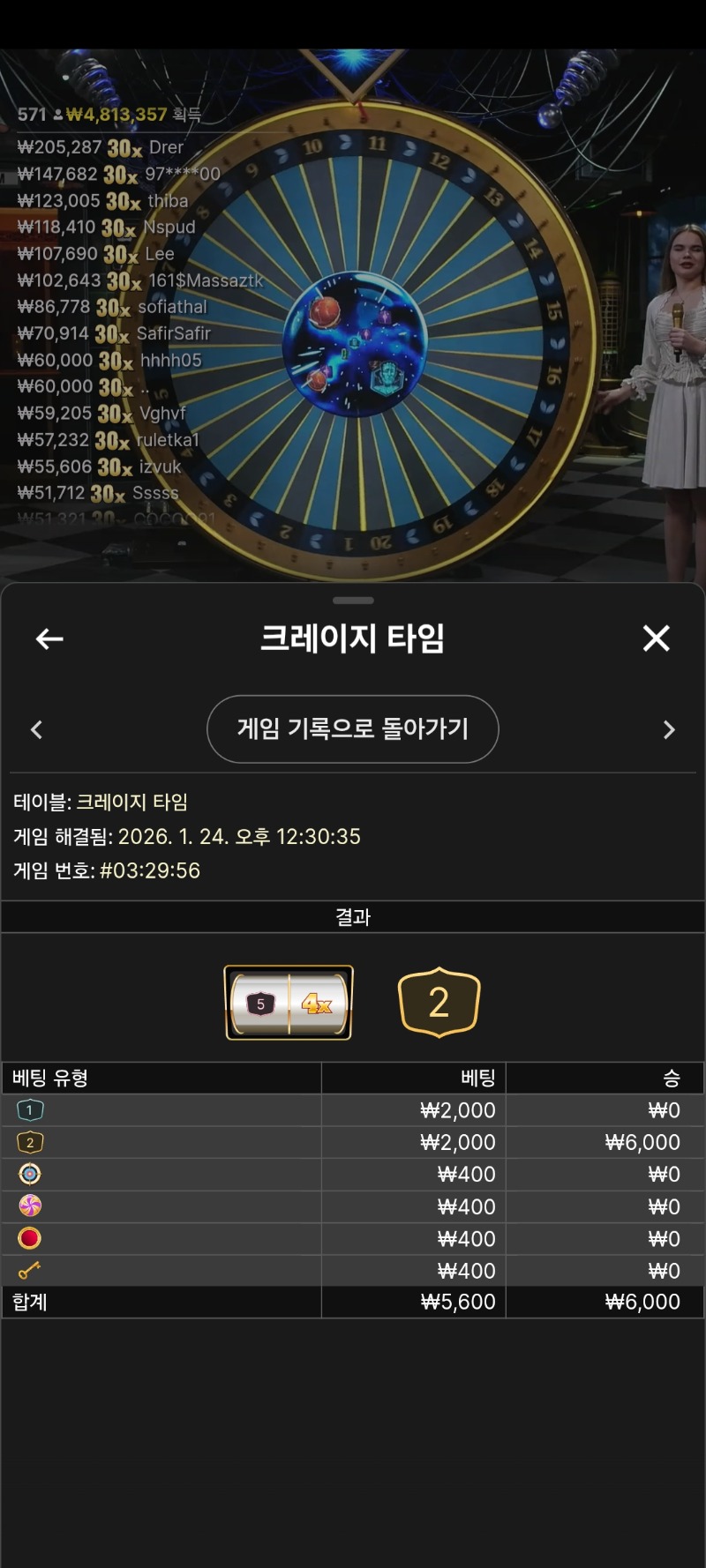Go to the next game record

(669, 729)
